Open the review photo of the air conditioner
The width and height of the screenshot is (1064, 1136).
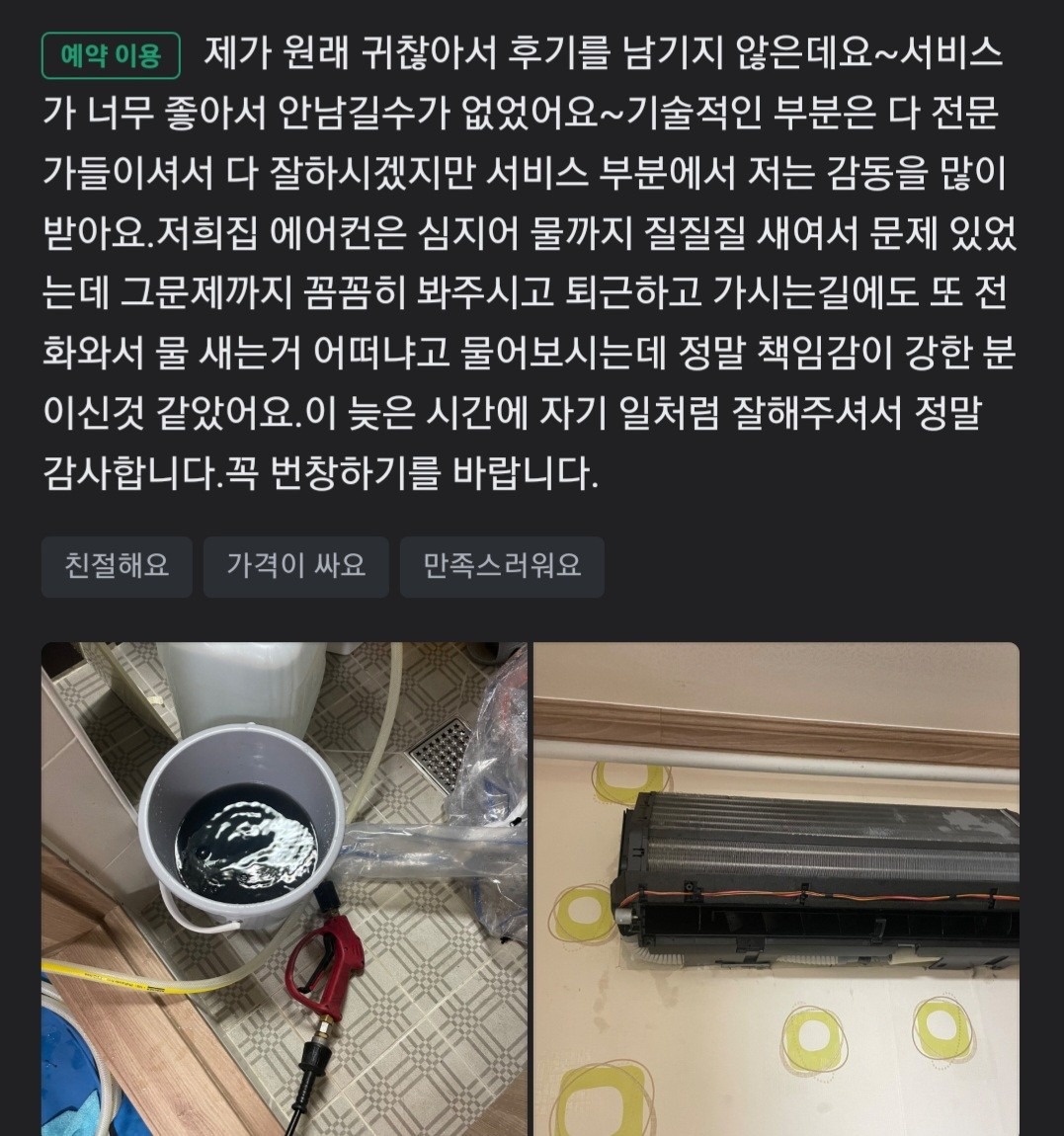coord(776,889)
